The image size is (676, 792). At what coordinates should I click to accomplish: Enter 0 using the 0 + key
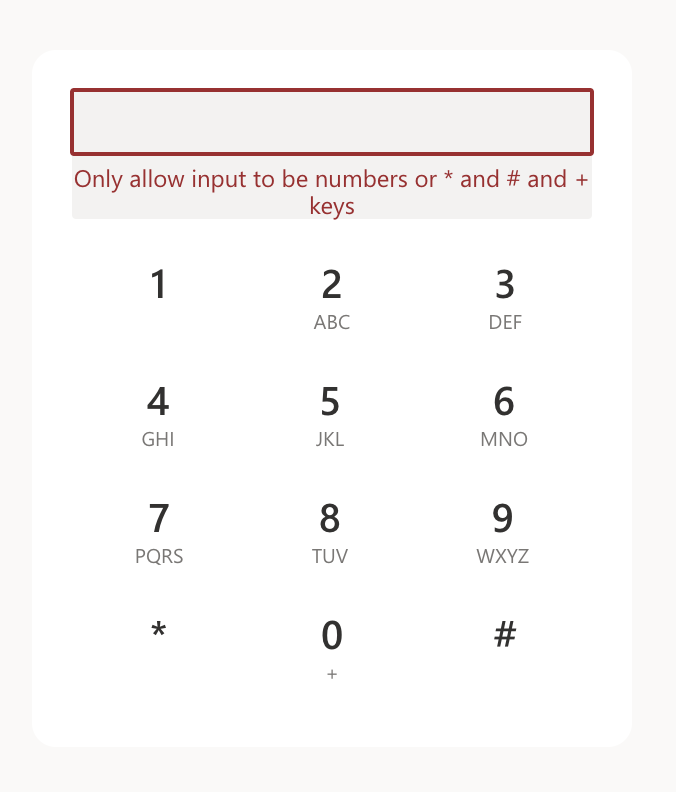(332, 651)
